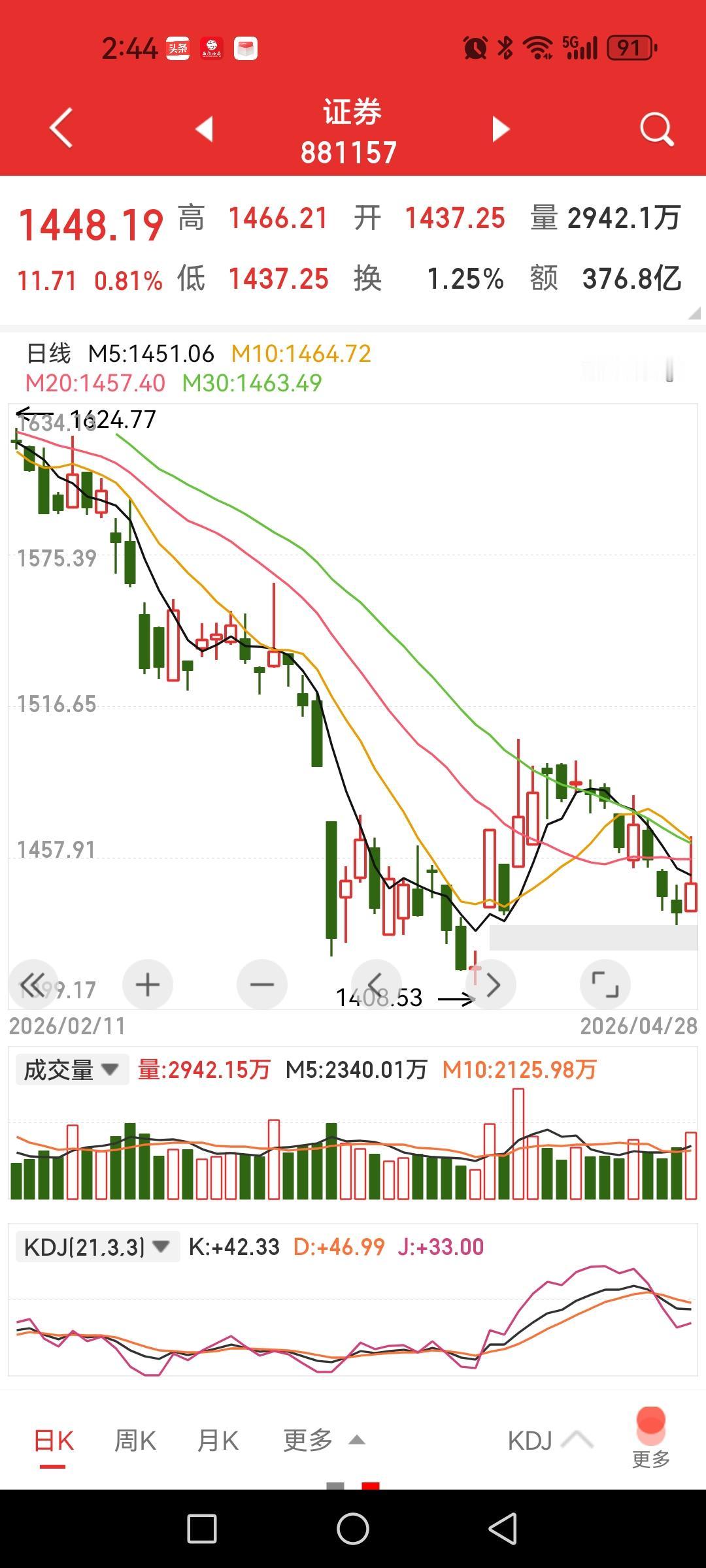
Task: Open the KDJ(21,3,3) indicator dropdown
Action: click(x=97, y=1247)
